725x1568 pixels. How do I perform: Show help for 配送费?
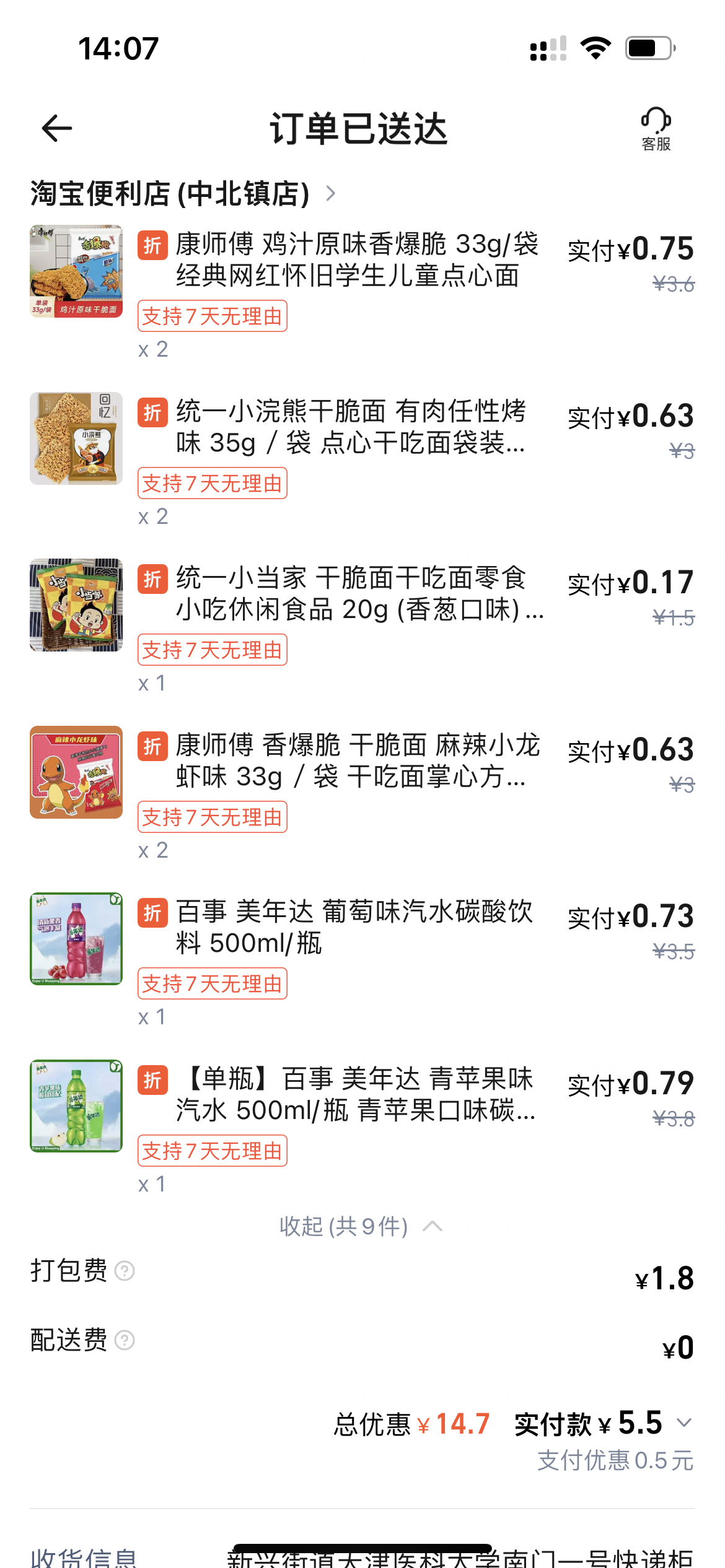coord(125,1340)
